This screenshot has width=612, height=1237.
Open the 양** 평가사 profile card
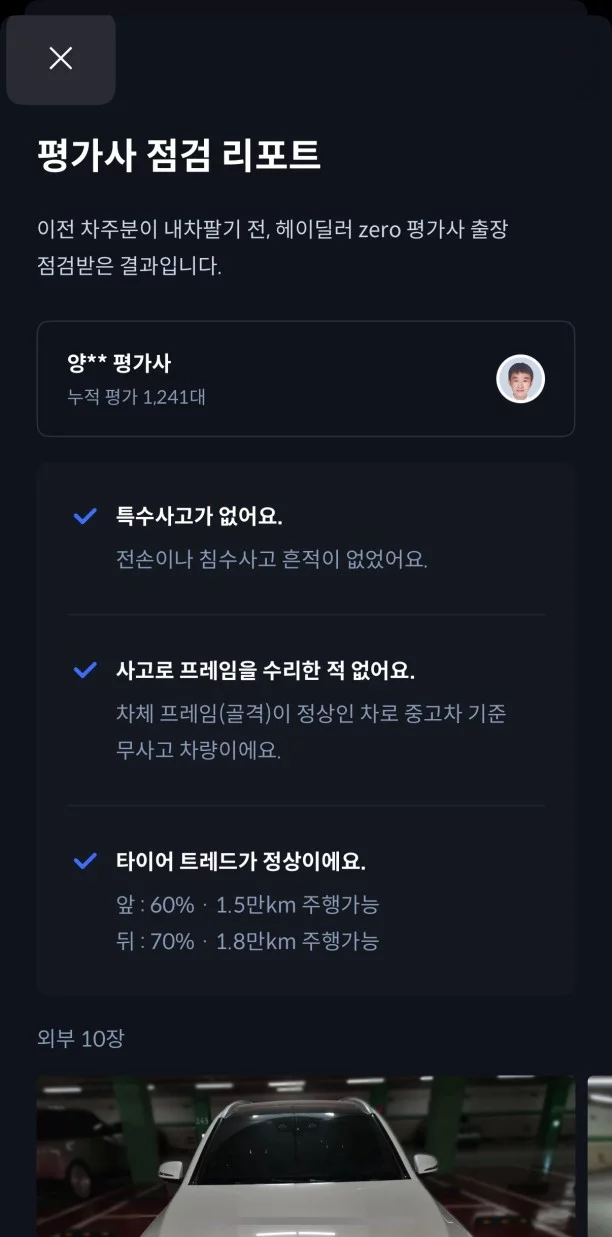(305, 379)
